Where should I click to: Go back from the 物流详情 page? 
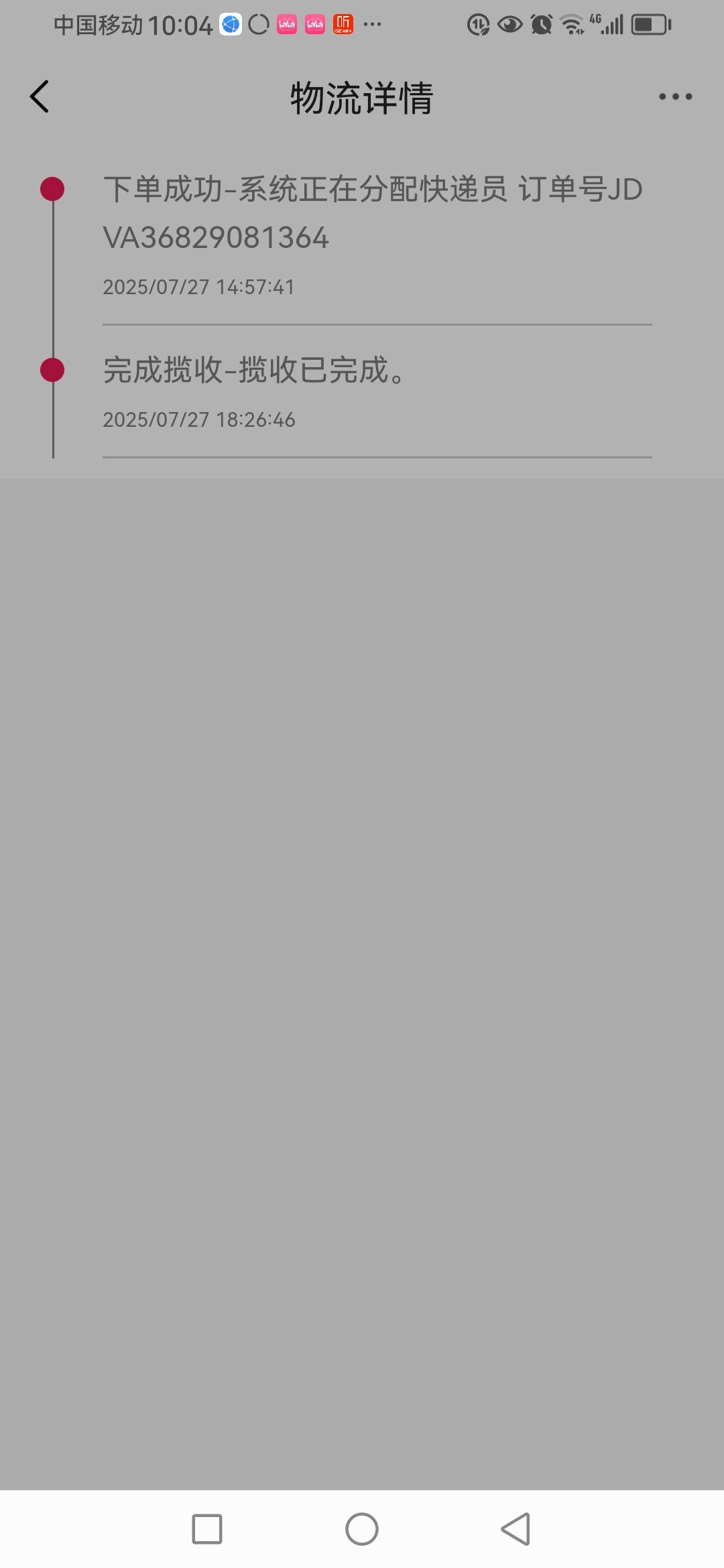40,96
